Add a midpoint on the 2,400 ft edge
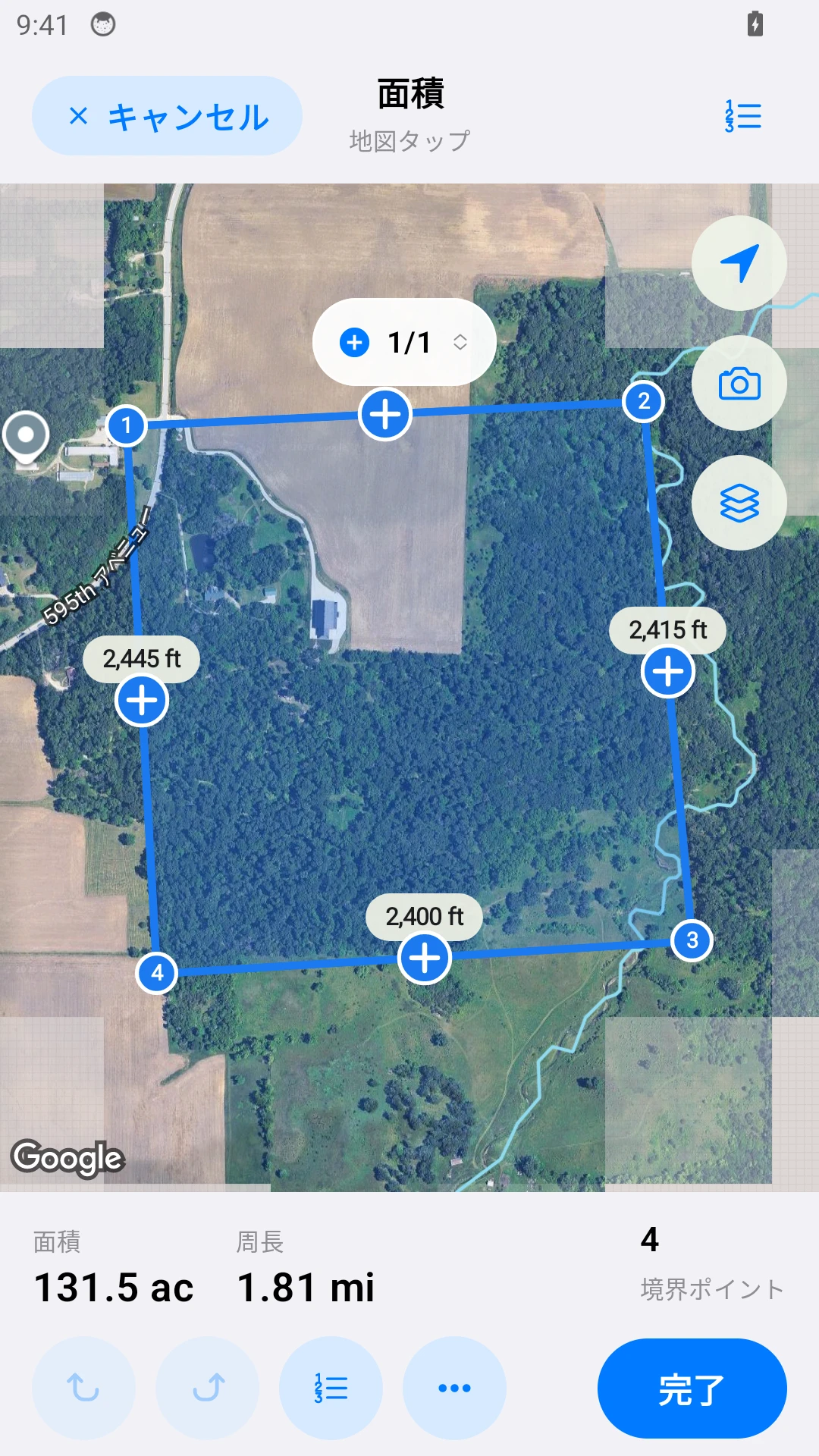The width and height of the screenshot is (819, 1456). tap(425, 959)
